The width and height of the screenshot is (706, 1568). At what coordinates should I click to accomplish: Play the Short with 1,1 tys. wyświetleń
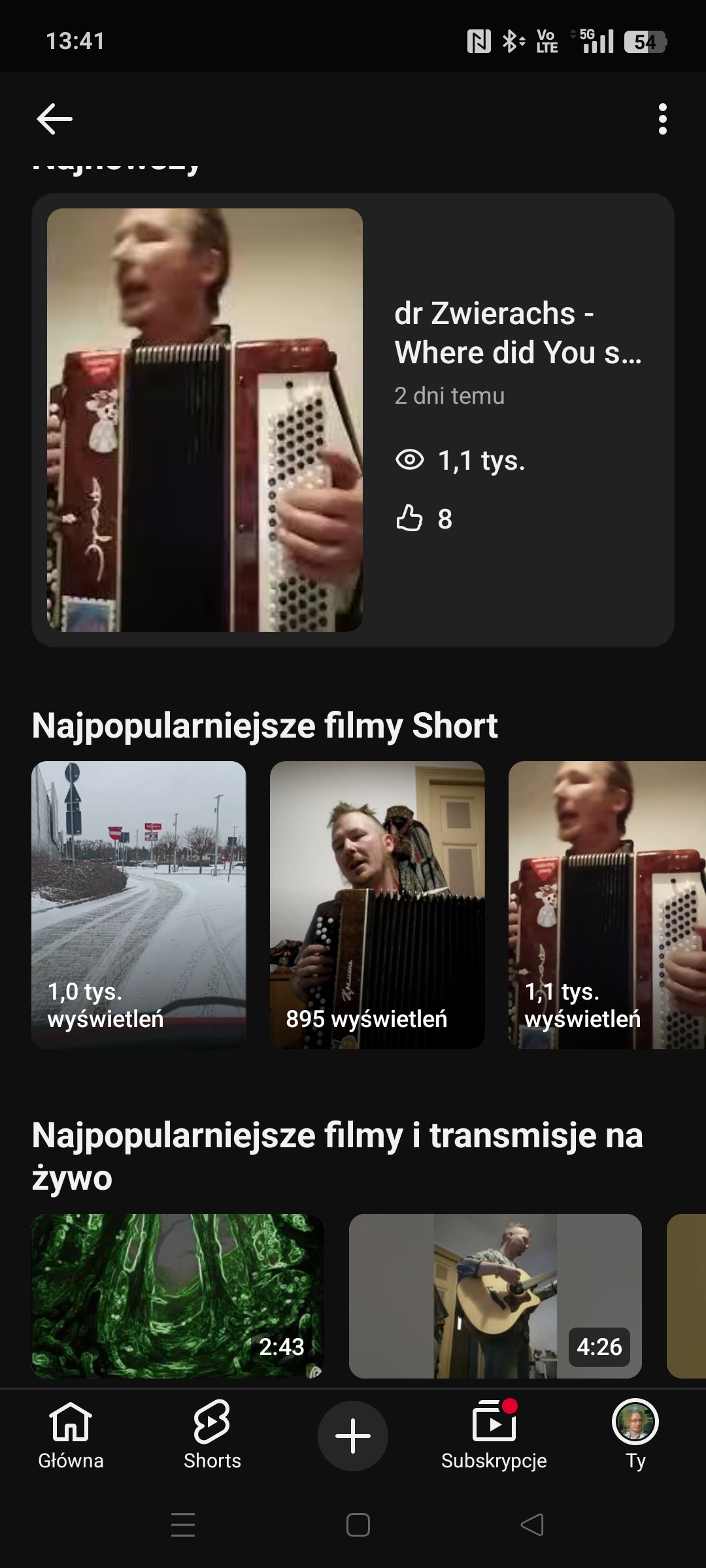607,904
